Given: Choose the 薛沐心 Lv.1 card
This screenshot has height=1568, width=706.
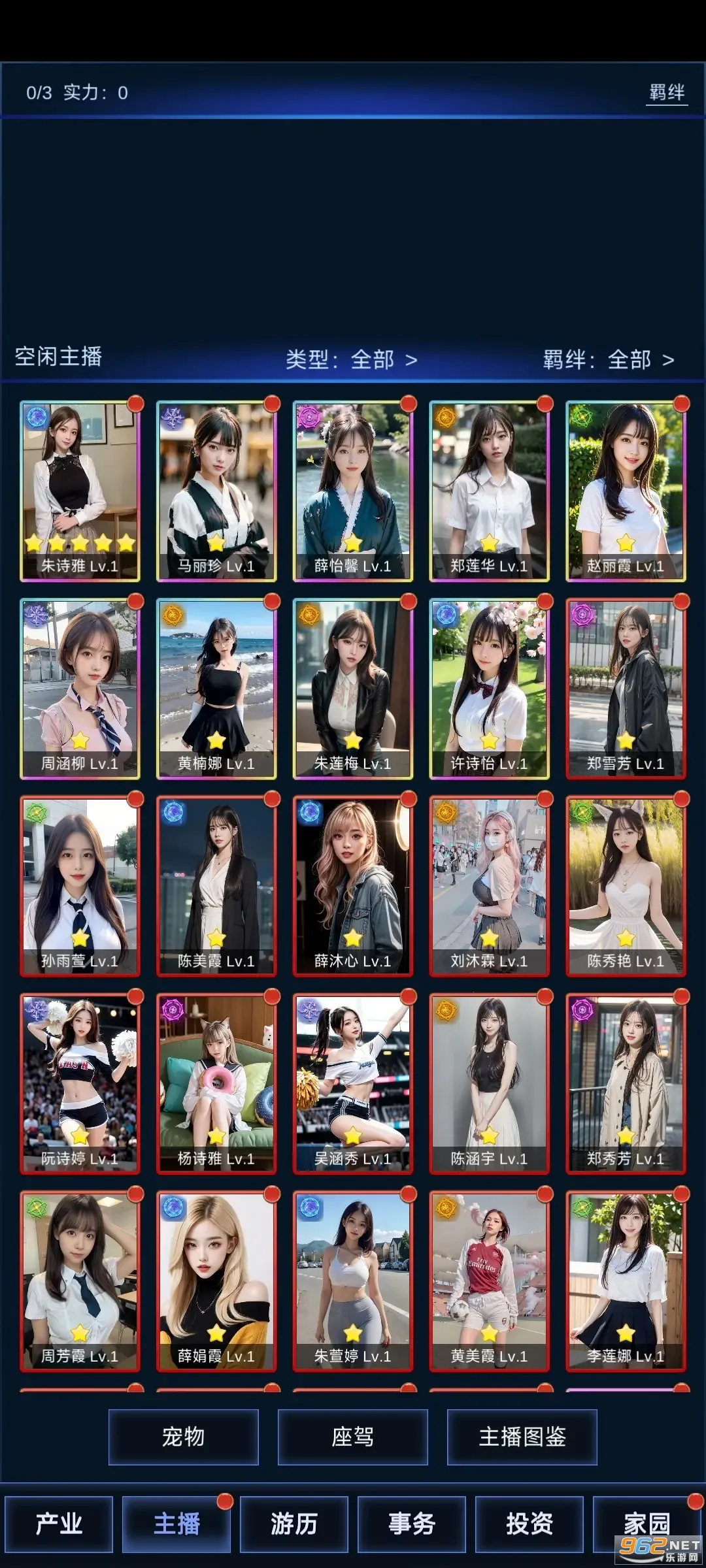Looking at the screenshot, I should coord(353,886).
